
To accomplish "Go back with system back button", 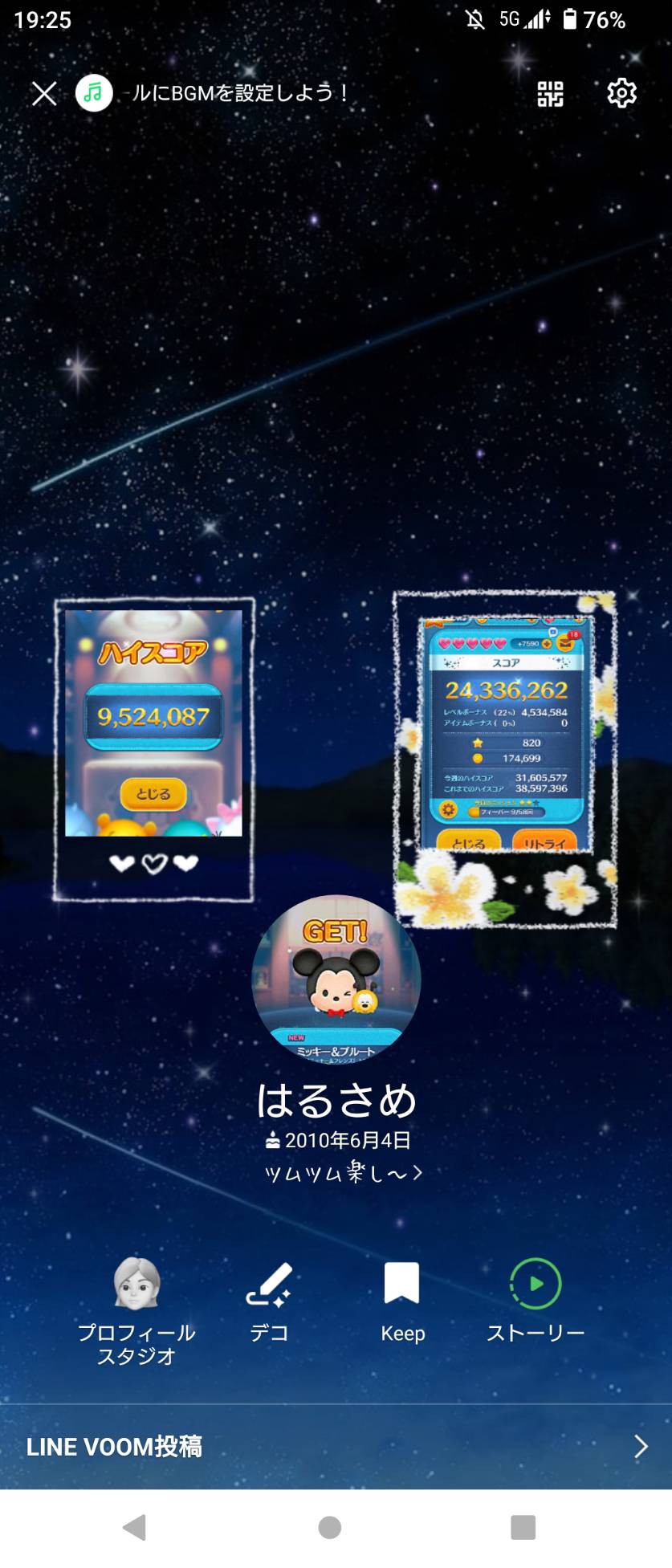I will tap(134, 1527).
